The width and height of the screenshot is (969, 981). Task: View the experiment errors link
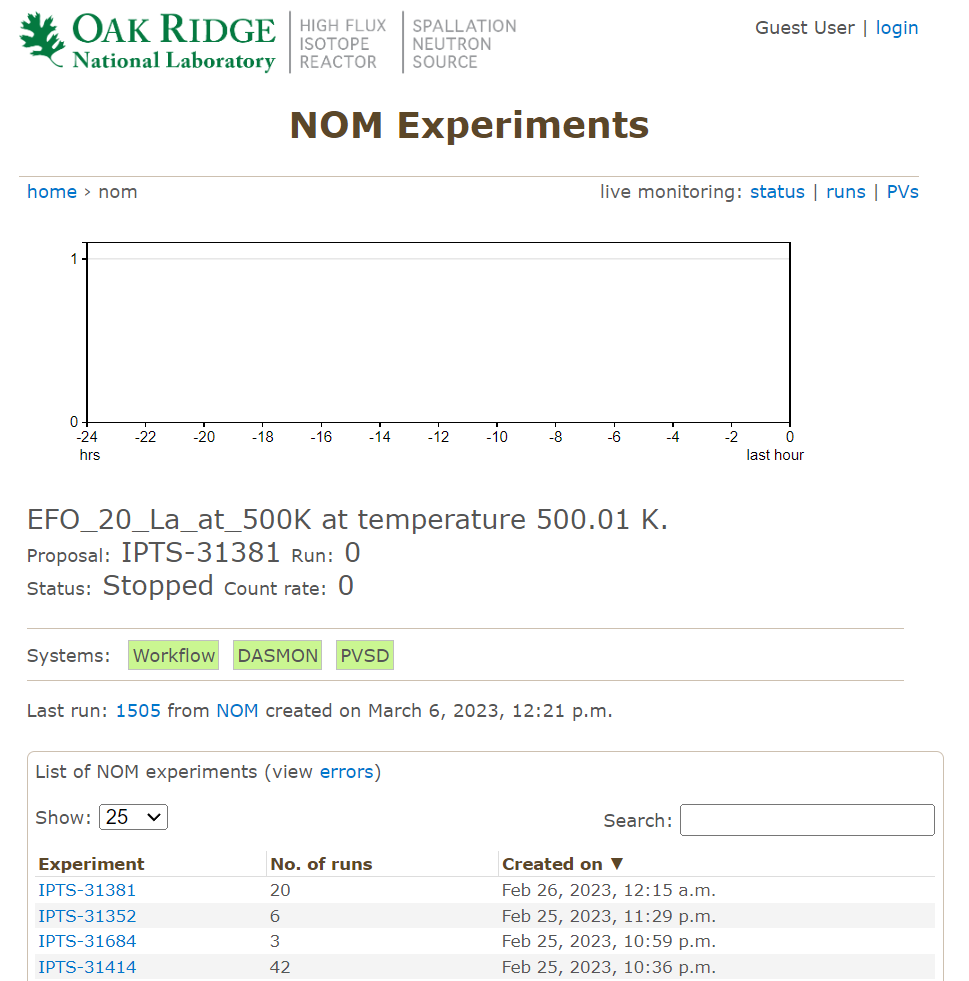[346, 772]
